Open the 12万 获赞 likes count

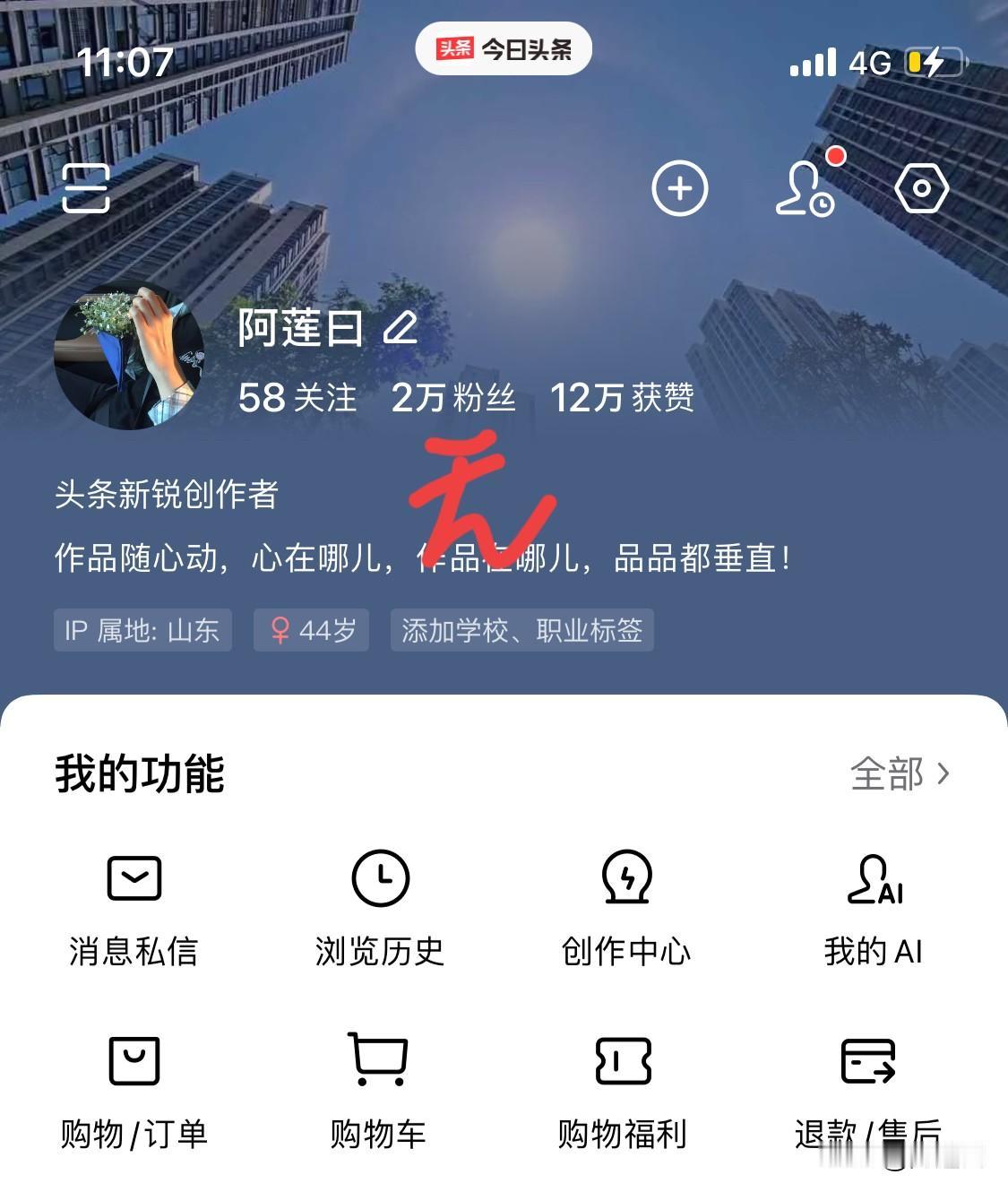point(622,398)
